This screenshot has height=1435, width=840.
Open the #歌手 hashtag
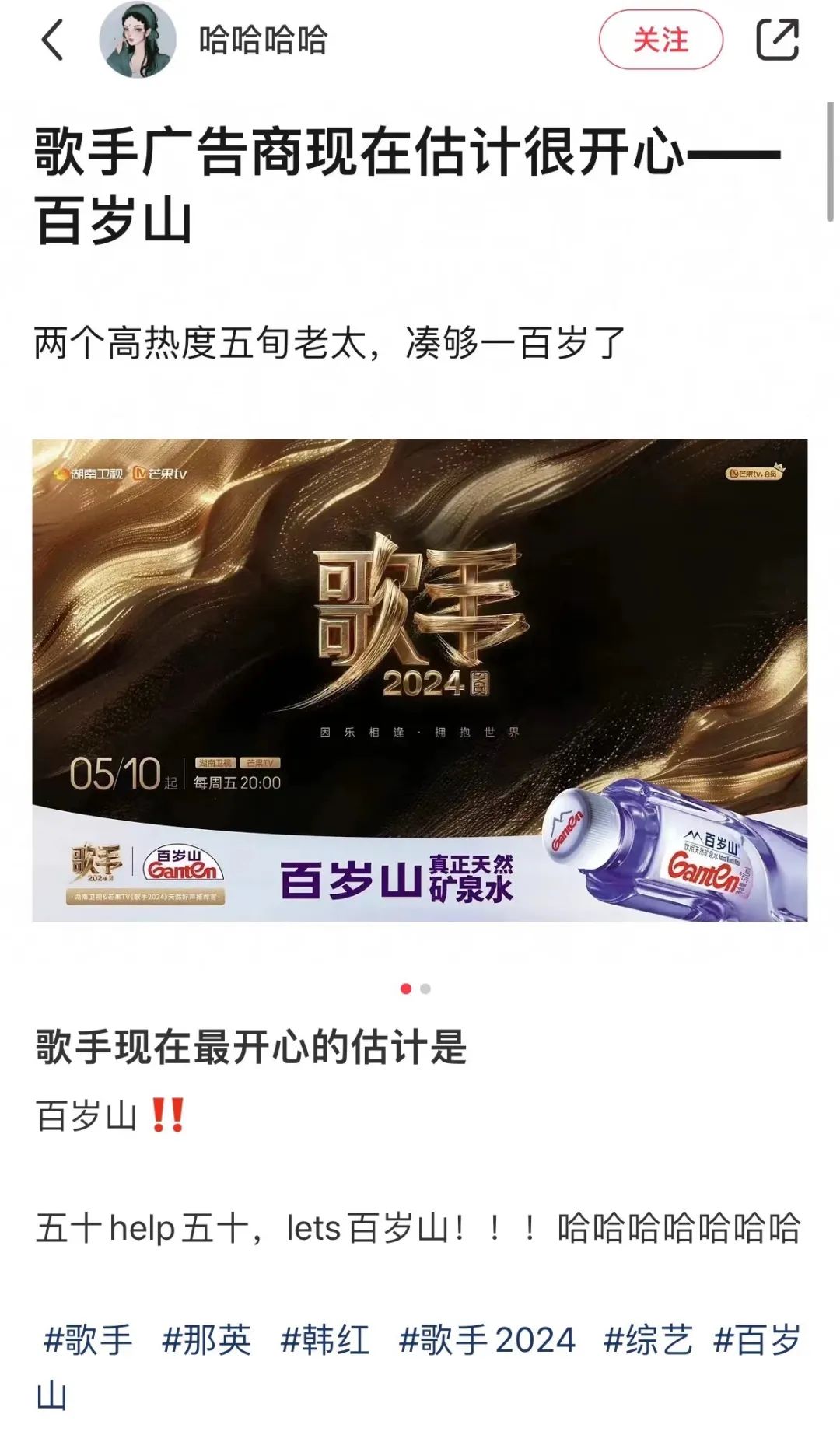click(x=88, y=1340)
